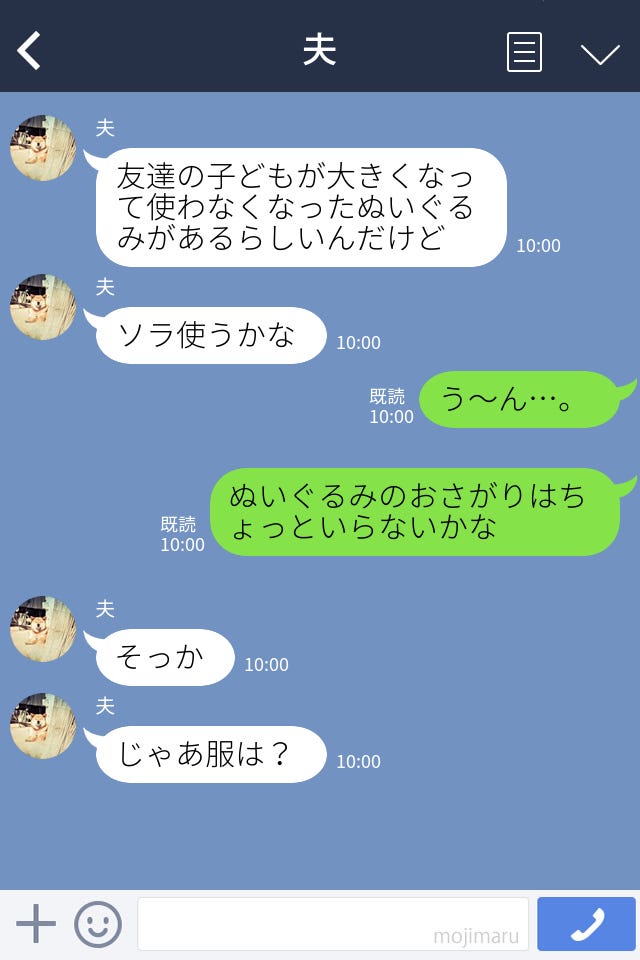
Task: Start a voice call with 夫
Action: (x=586, y=924)
